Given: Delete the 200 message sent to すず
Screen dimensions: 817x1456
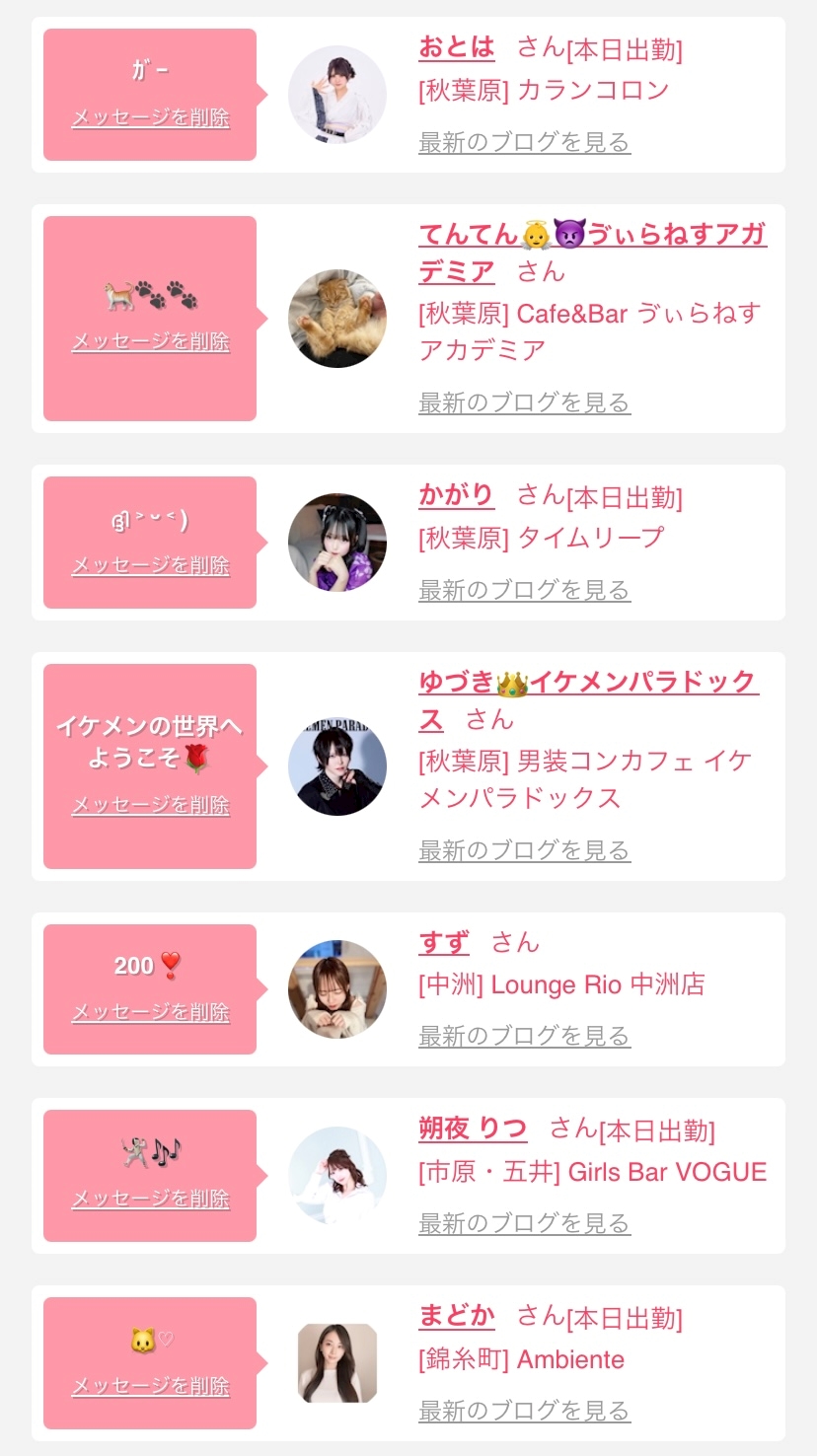Looking at the screenshot, I should pyautogui.click(x=150, y=1013).
